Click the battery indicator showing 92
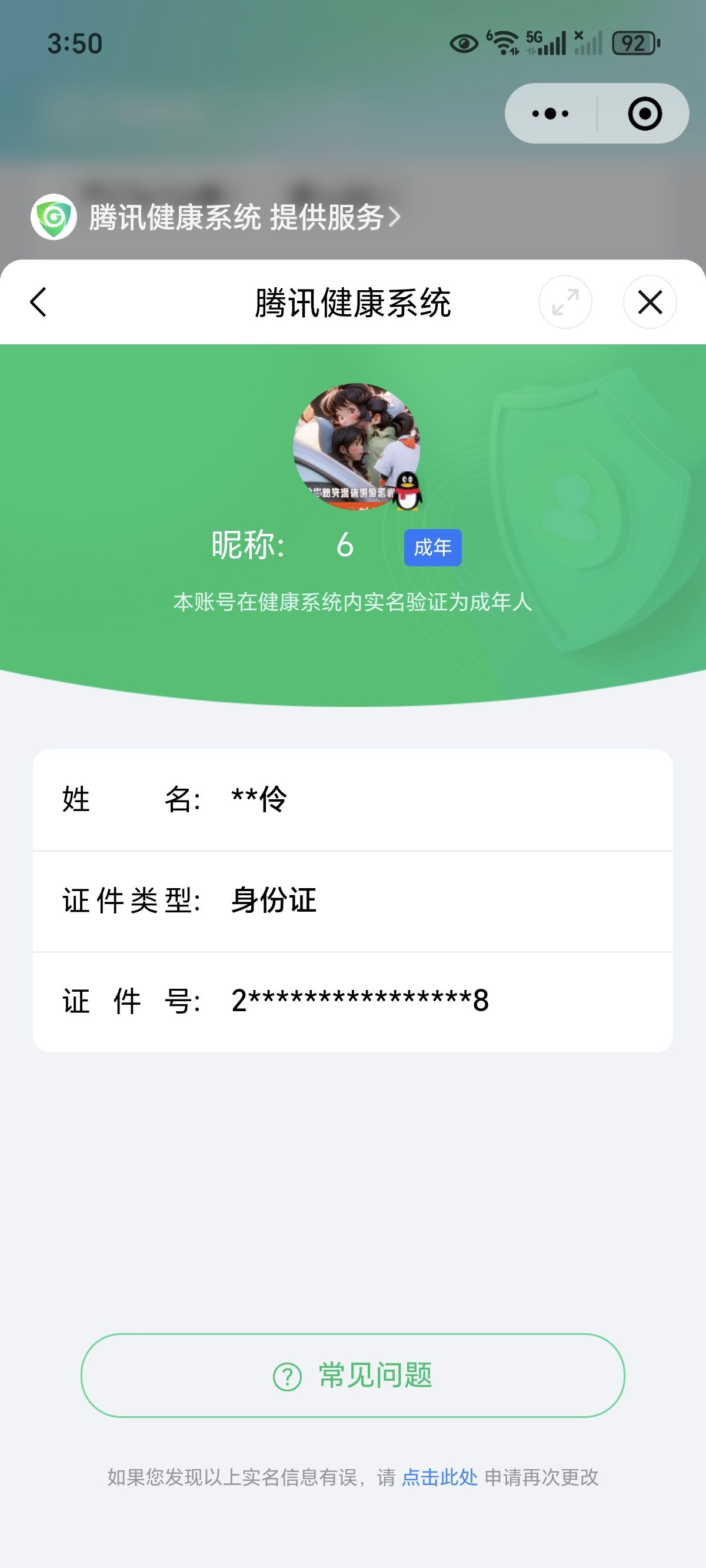The width and height of the screenshot is (706, 1568). click(x=633, y=41)
